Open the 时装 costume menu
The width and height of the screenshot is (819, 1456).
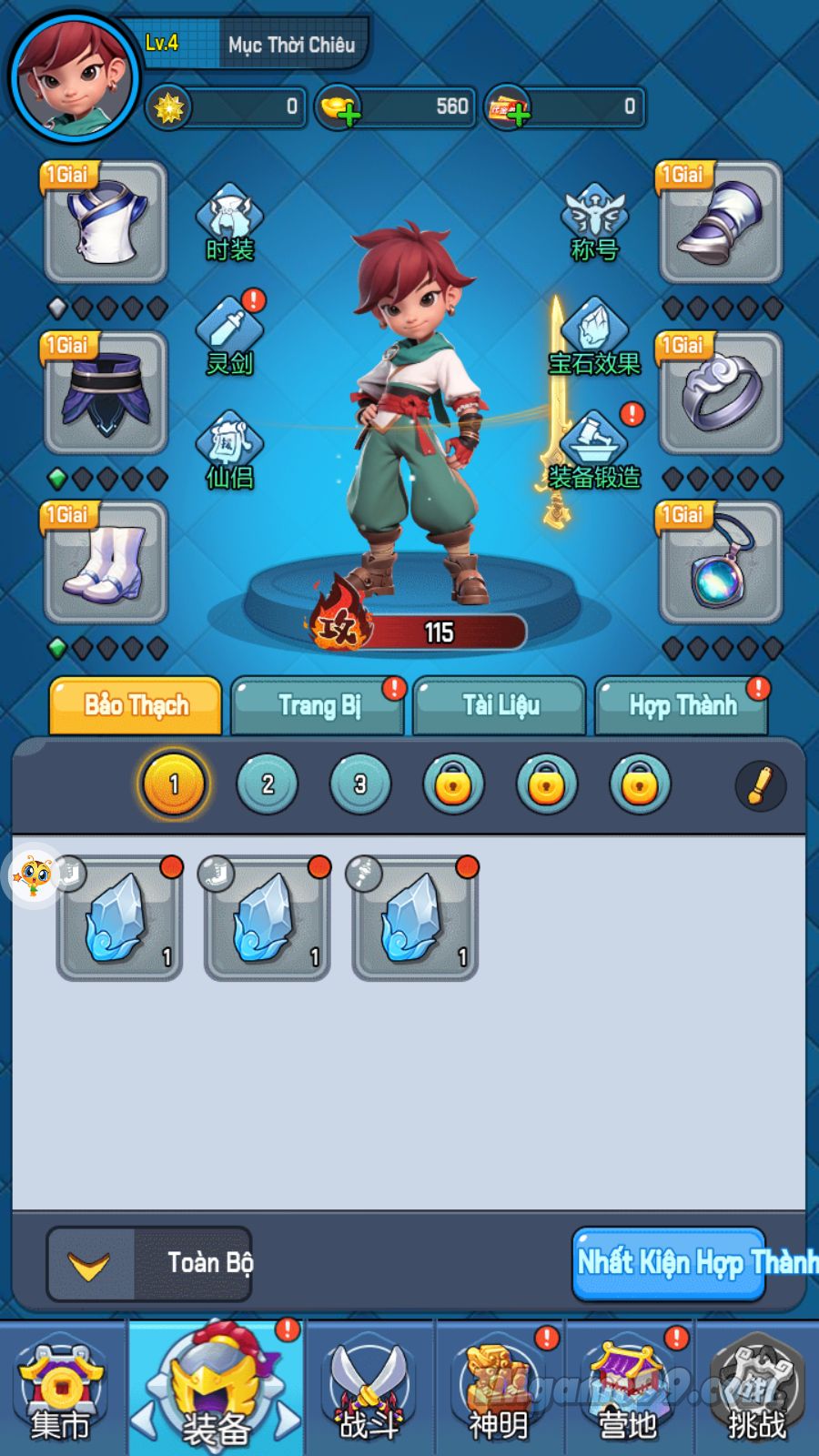tap(229, 221)
